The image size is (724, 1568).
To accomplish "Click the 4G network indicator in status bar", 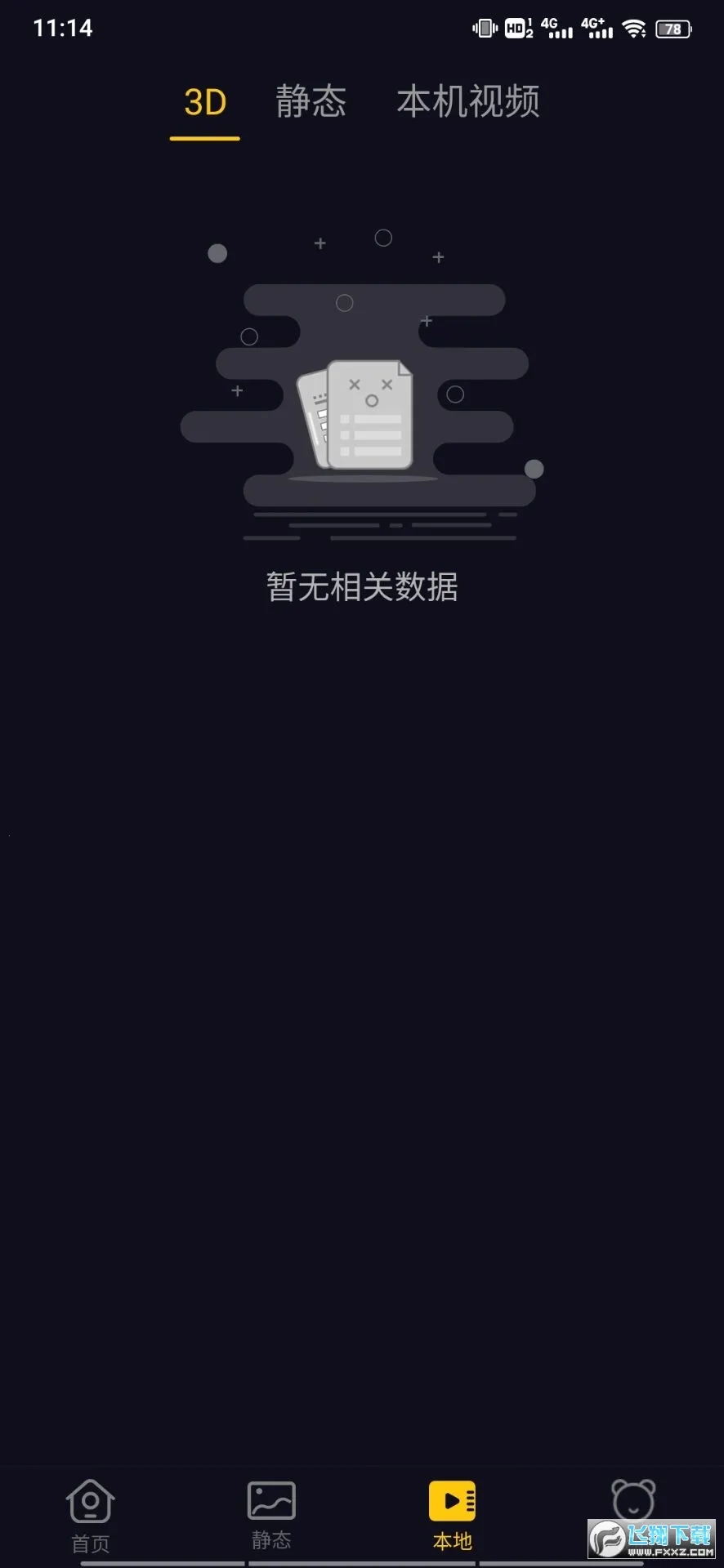I will (x=556, y=27).
